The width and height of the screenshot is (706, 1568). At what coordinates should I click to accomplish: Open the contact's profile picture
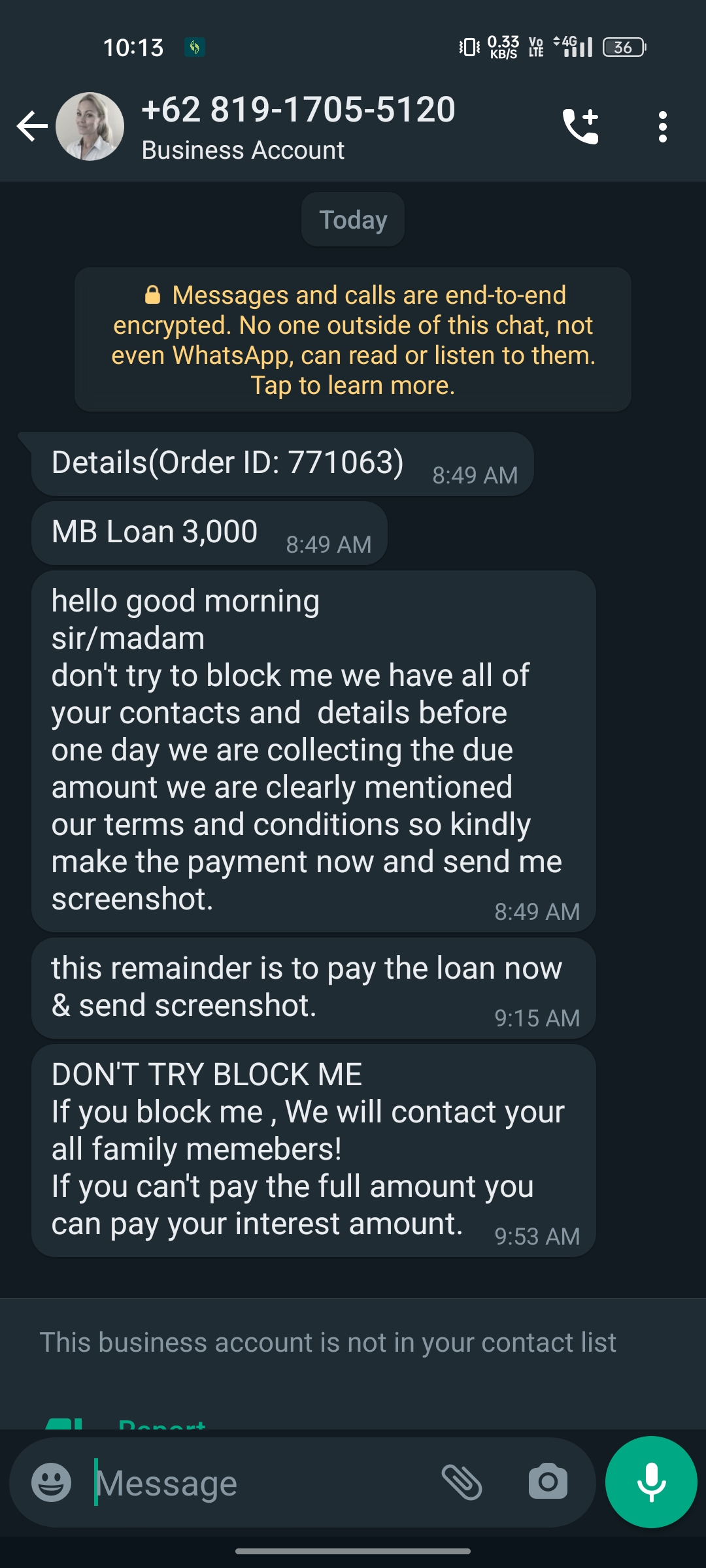click(x=90, y=126)
